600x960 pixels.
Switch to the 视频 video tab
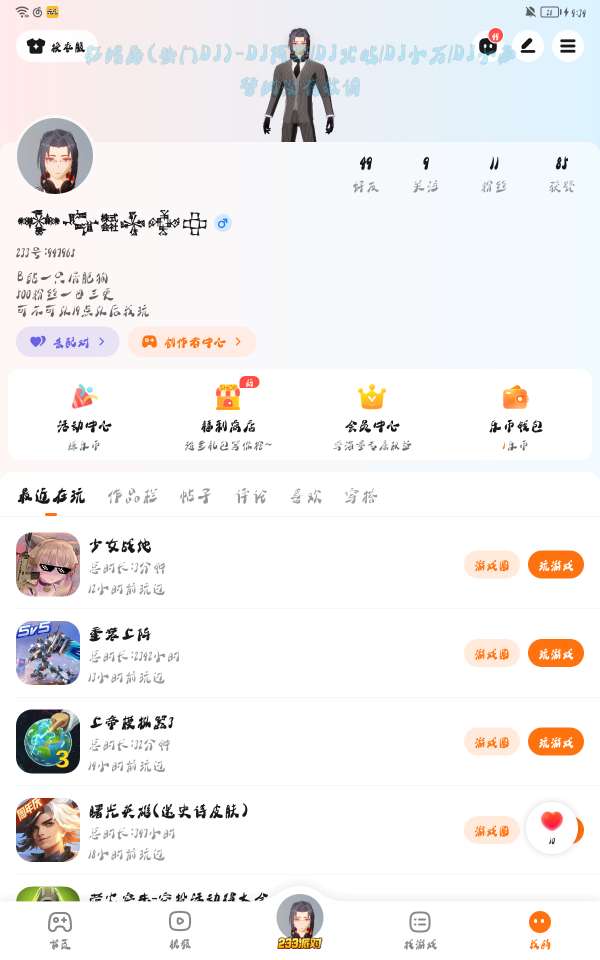180,928
